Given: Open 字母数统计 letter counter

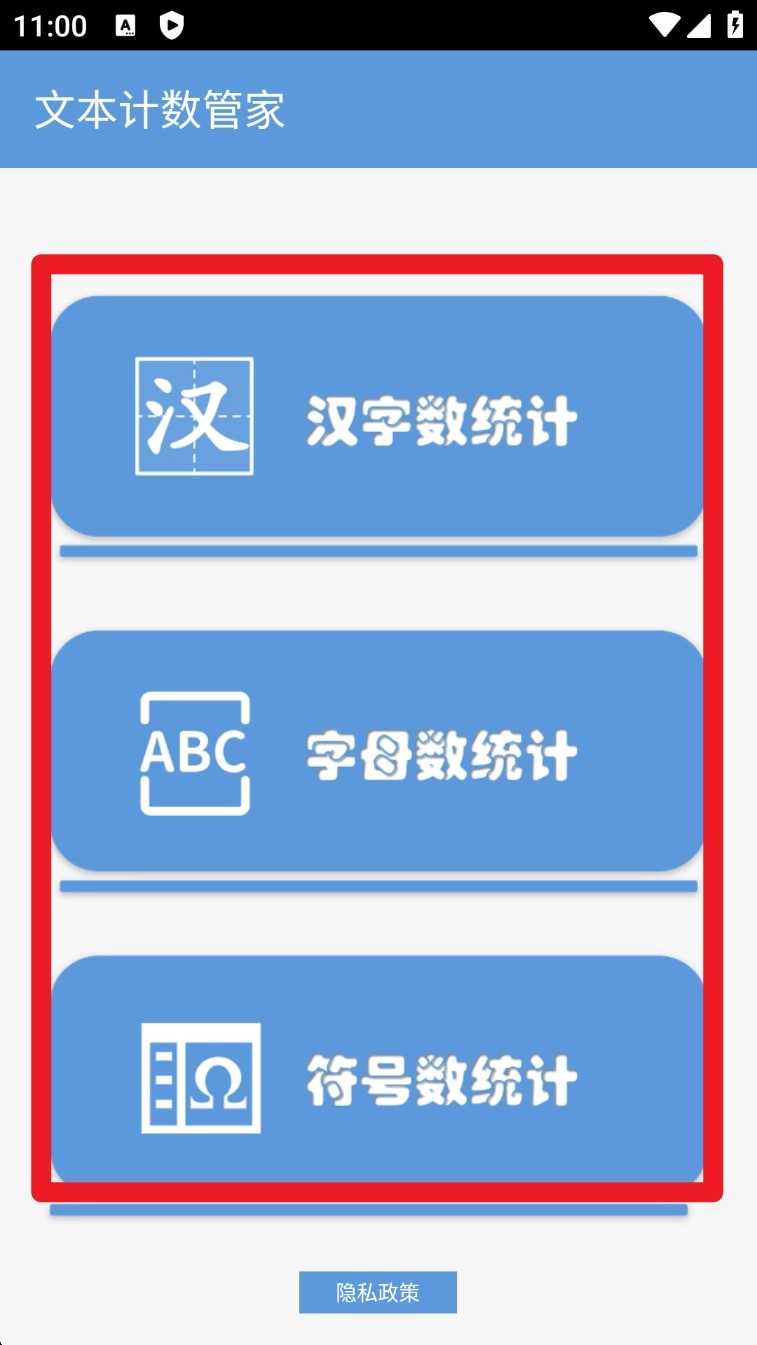Looking at the screenshot, I should coord(378,751).
